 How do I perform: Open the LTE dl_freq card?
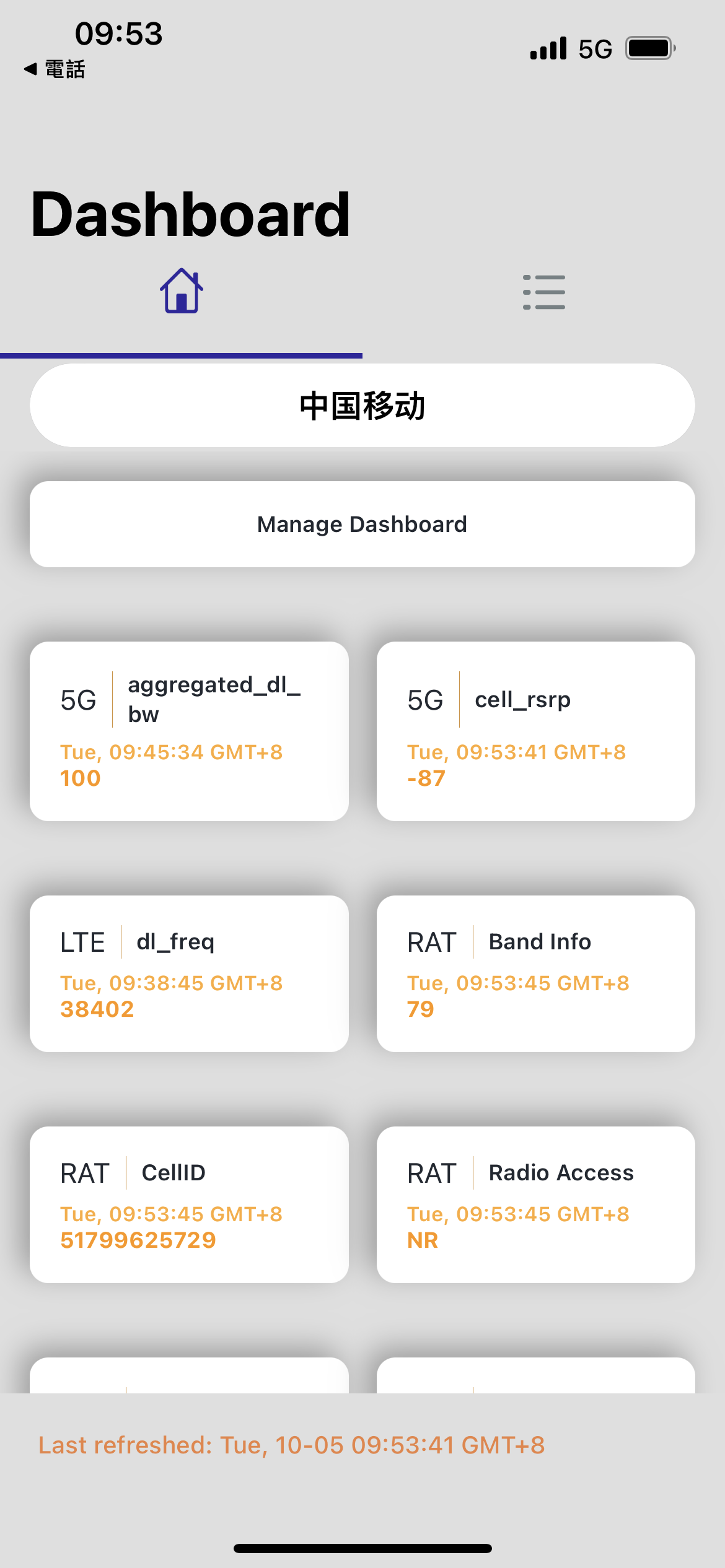tap(189, 973)
